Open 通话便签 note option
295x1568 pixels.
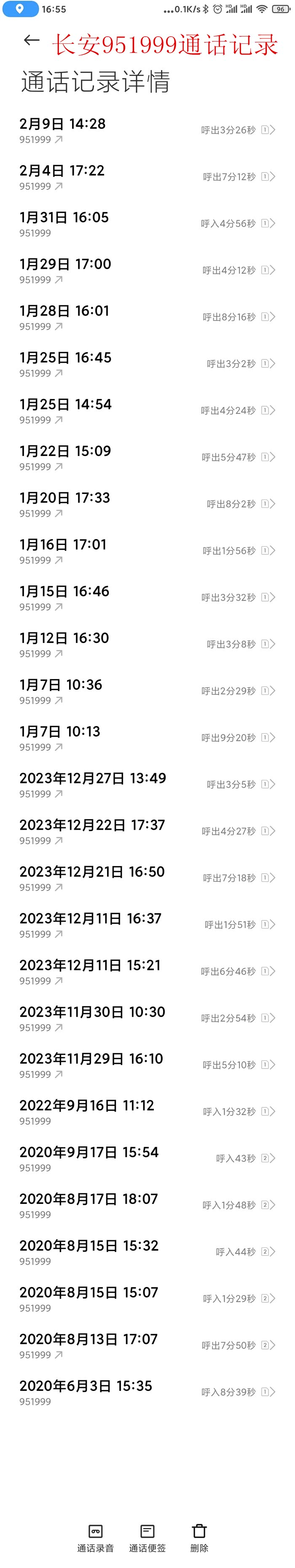(x=147, y=1538)
